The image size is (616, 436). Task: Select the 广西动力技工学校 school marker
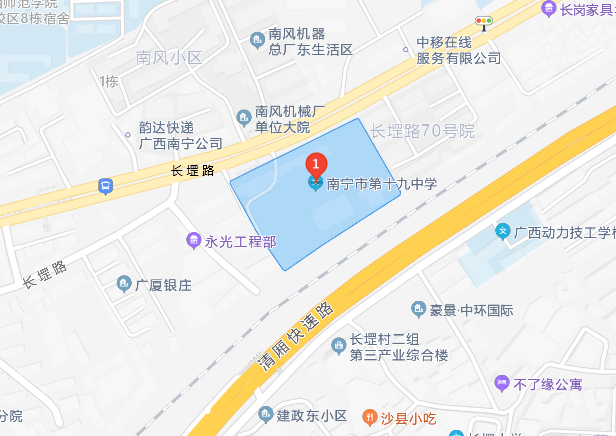coord(503,231)
